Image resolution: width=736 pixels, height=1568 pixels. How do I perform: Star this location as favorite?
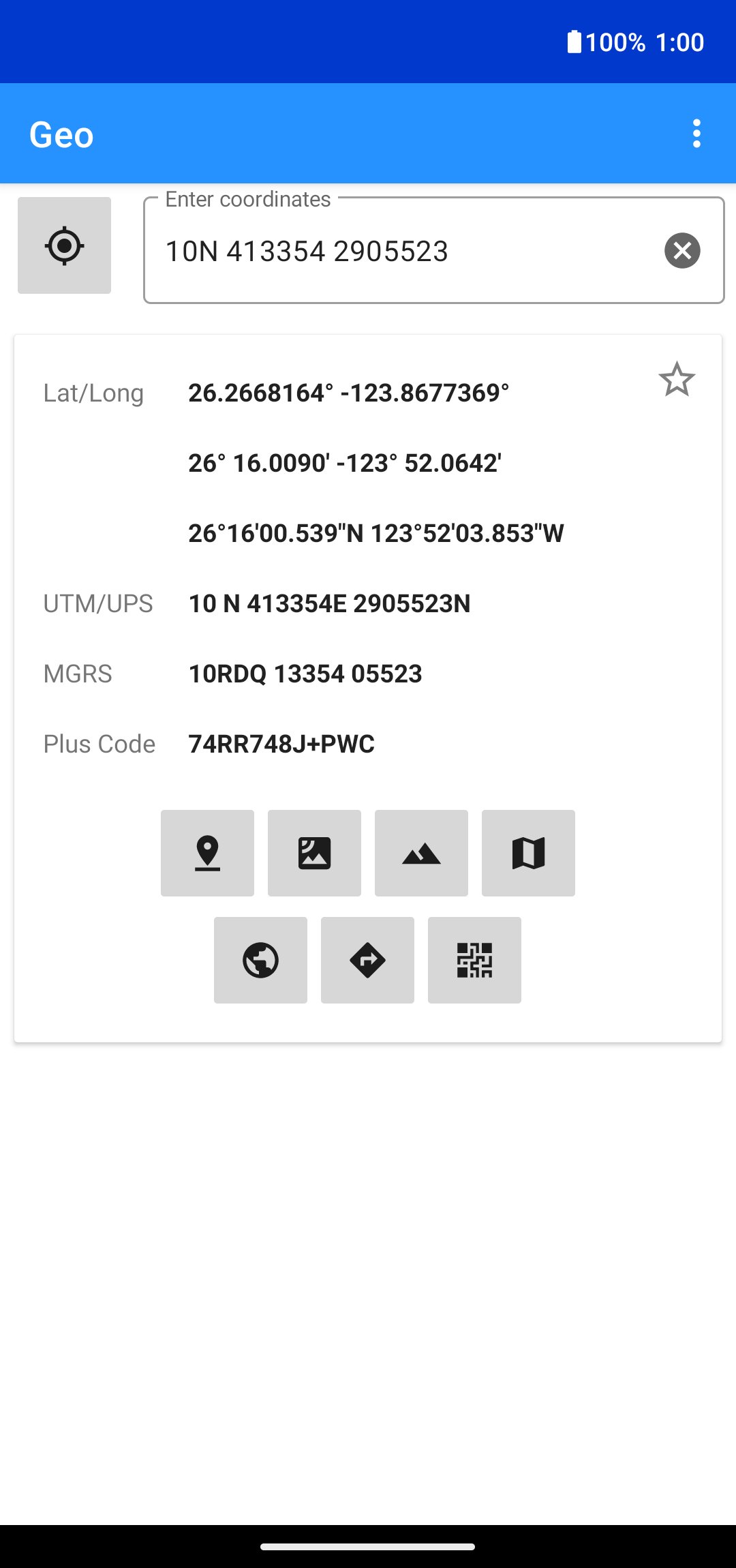[x=676, y=380]
